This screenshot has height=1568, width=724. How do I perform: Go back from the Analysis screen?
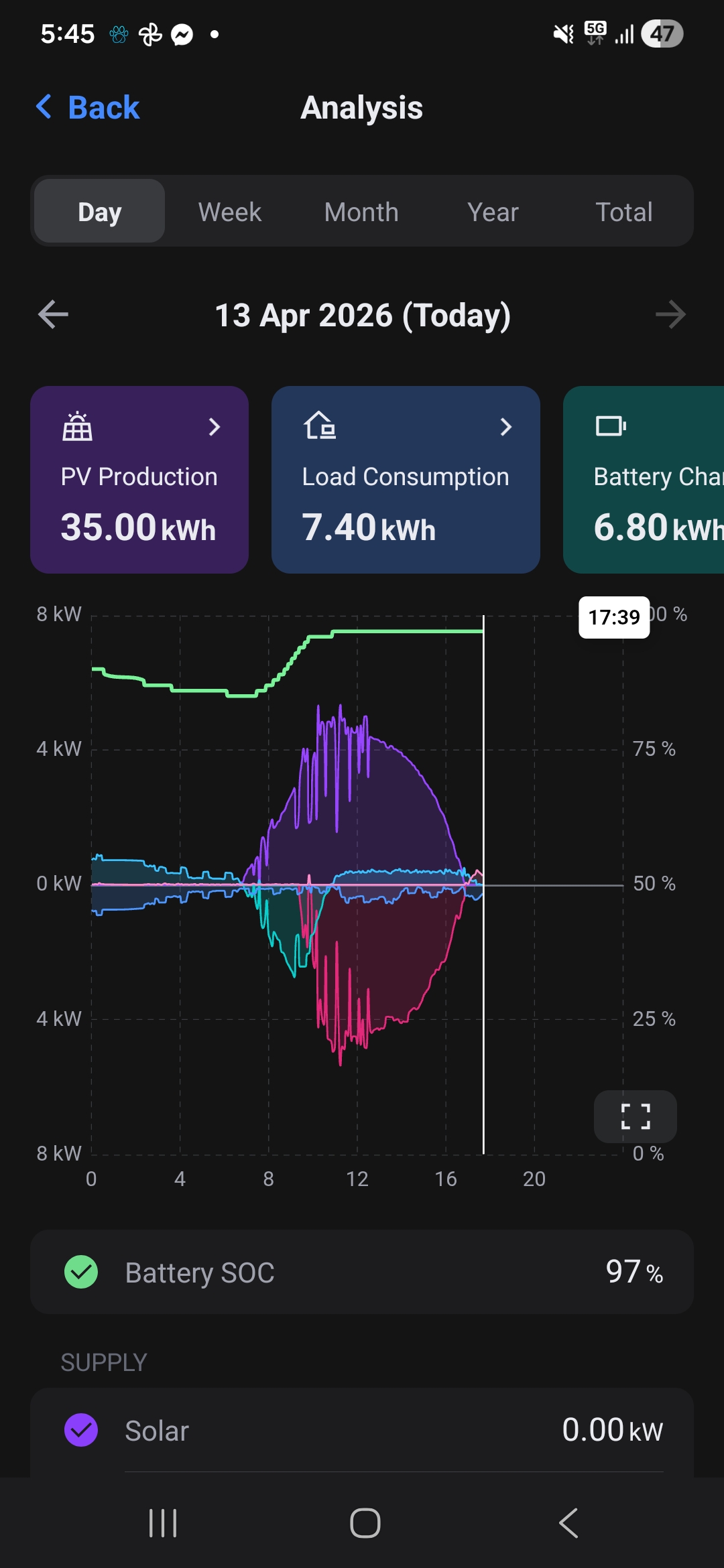pyautogui.click(x=88, y=107)
